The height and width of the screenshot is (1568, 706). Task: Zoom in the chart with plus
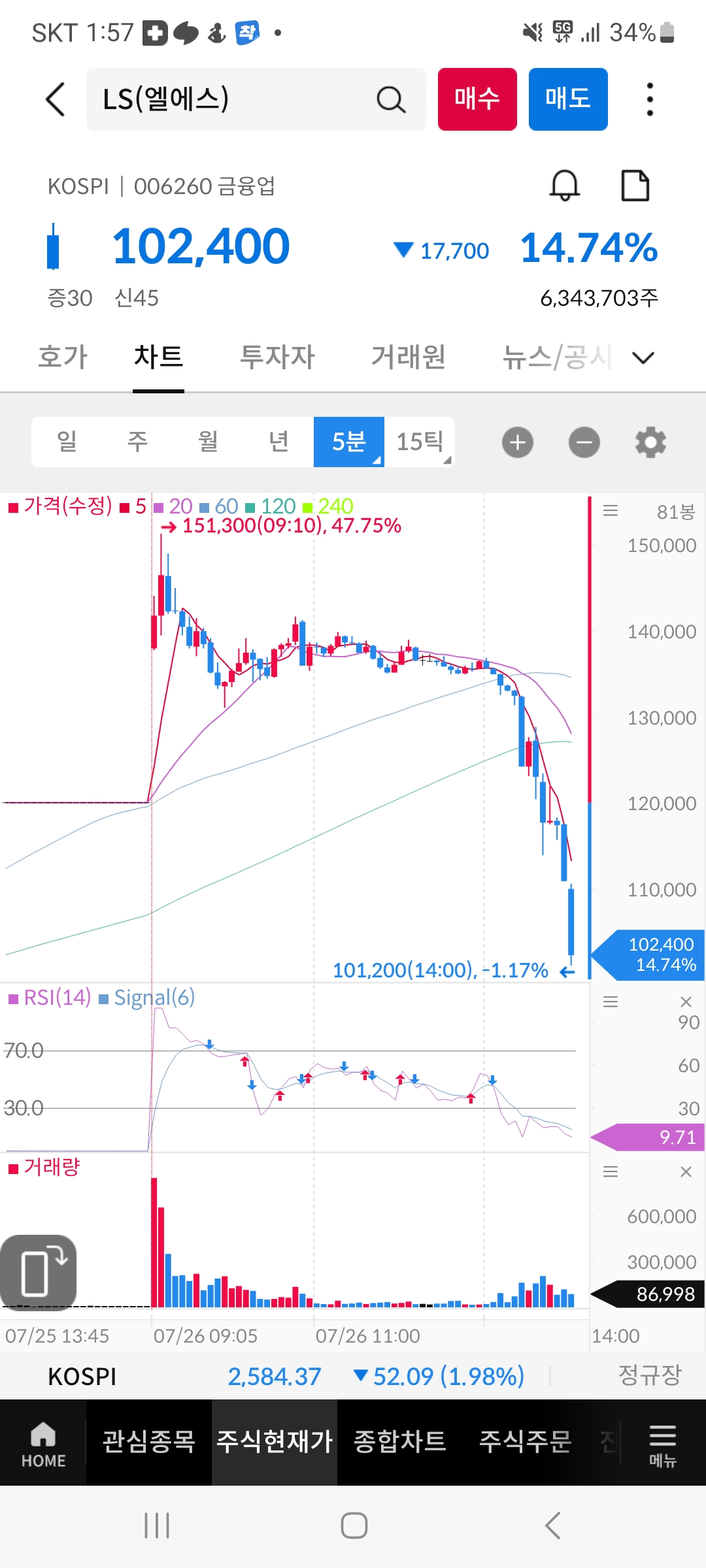pos(518,442)
